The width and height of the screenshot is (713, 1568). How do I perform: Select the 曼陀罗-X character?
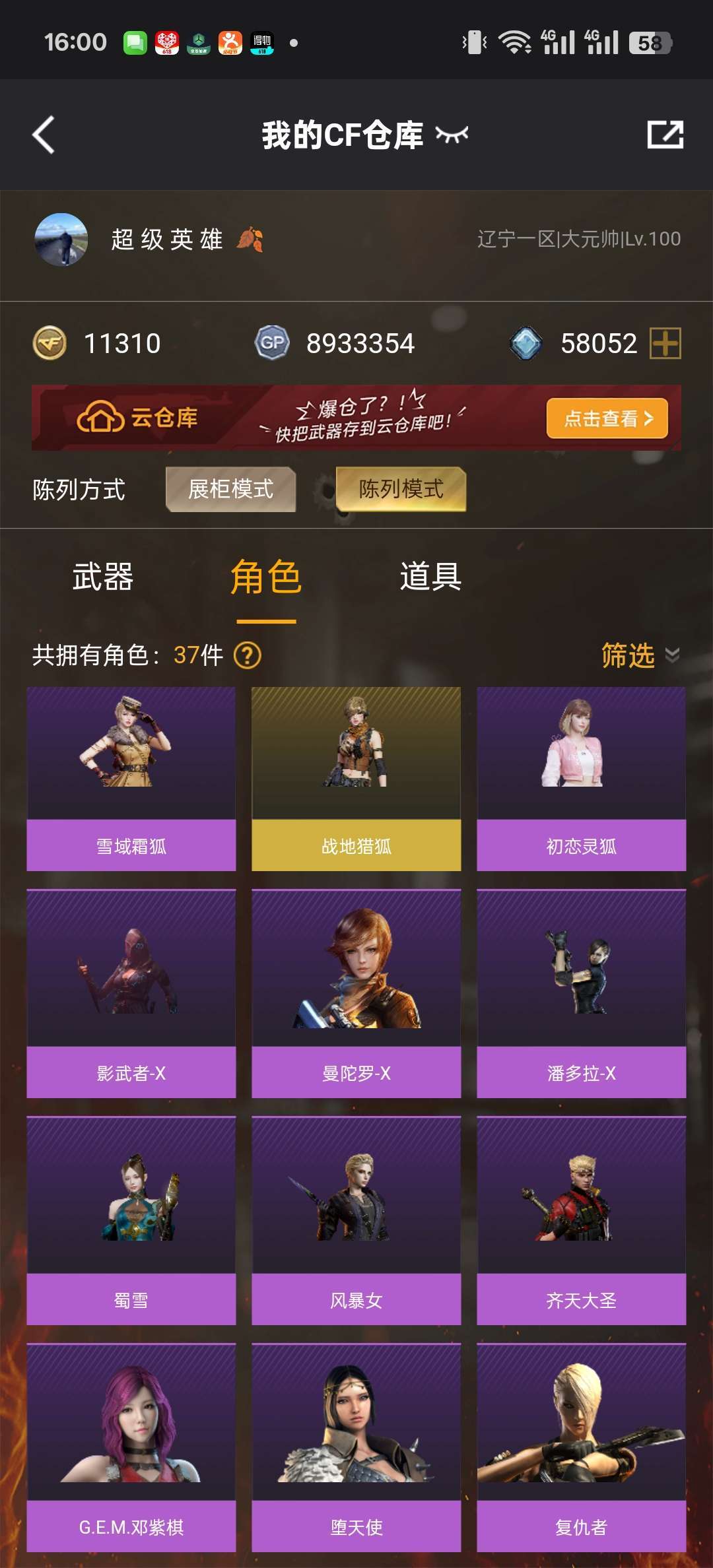[x=356, y=994]
